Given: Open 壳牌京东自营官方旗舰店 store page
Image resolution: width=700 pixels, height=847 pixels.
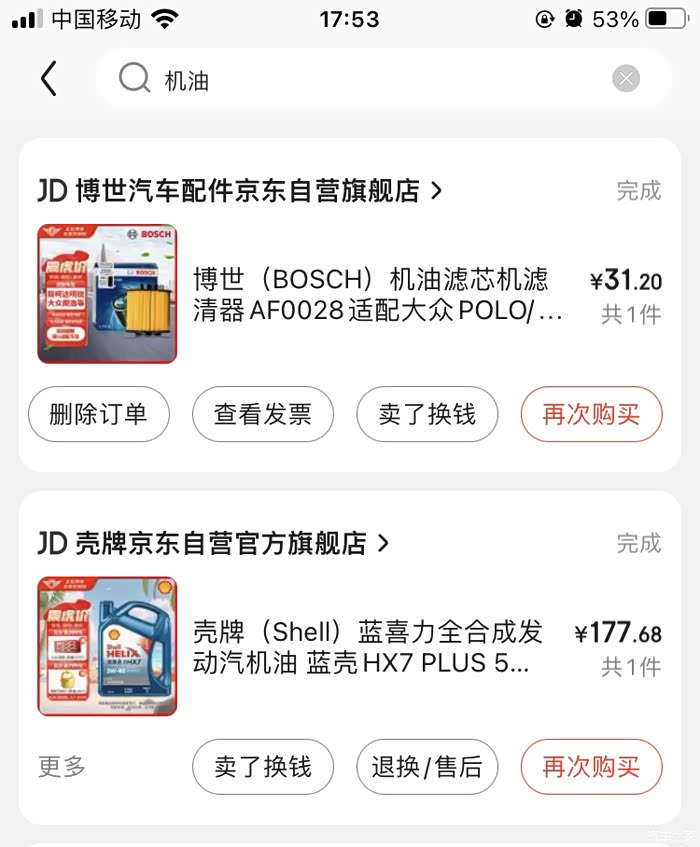Looking at the screenshot, I should pyautogui.click(x=213, y=543).
